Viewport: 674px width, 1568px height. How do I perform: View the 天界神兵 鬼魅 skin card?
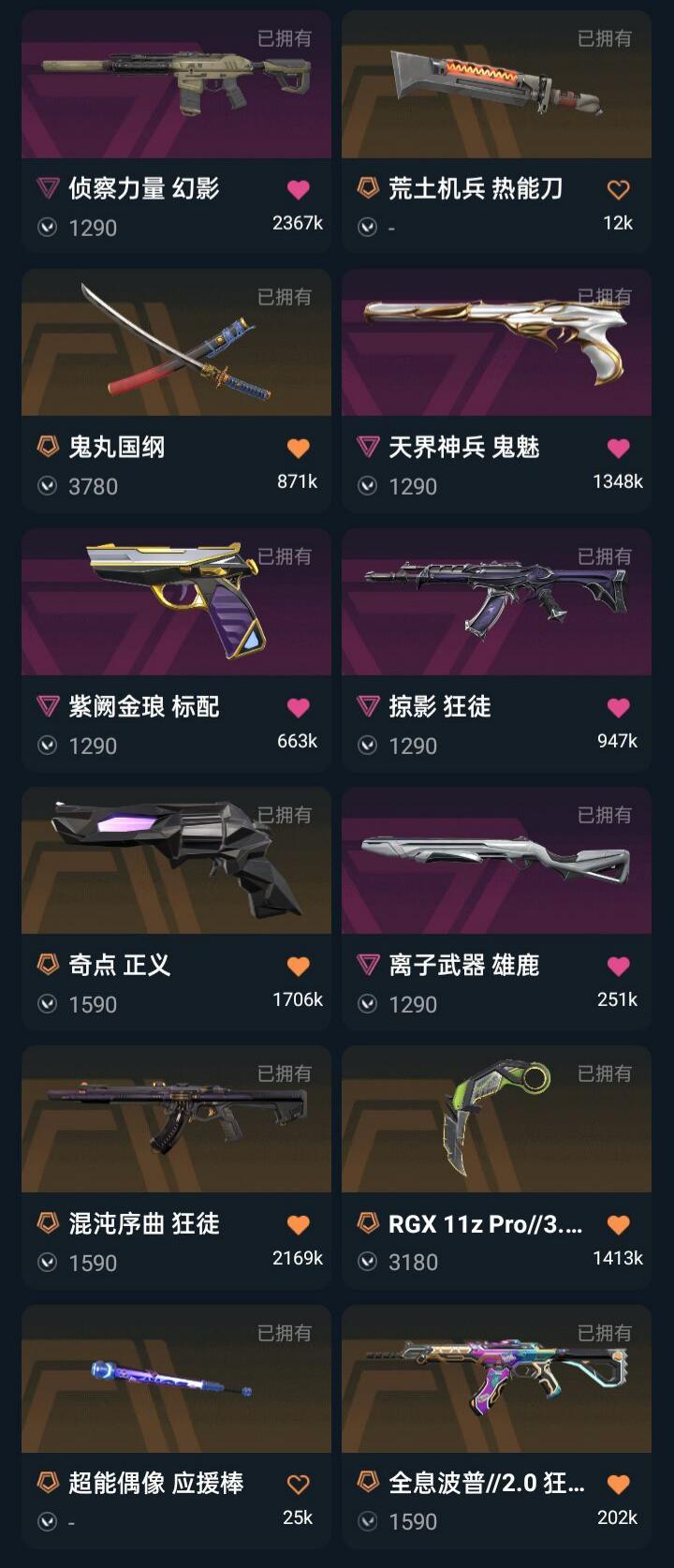pos(496,390)
